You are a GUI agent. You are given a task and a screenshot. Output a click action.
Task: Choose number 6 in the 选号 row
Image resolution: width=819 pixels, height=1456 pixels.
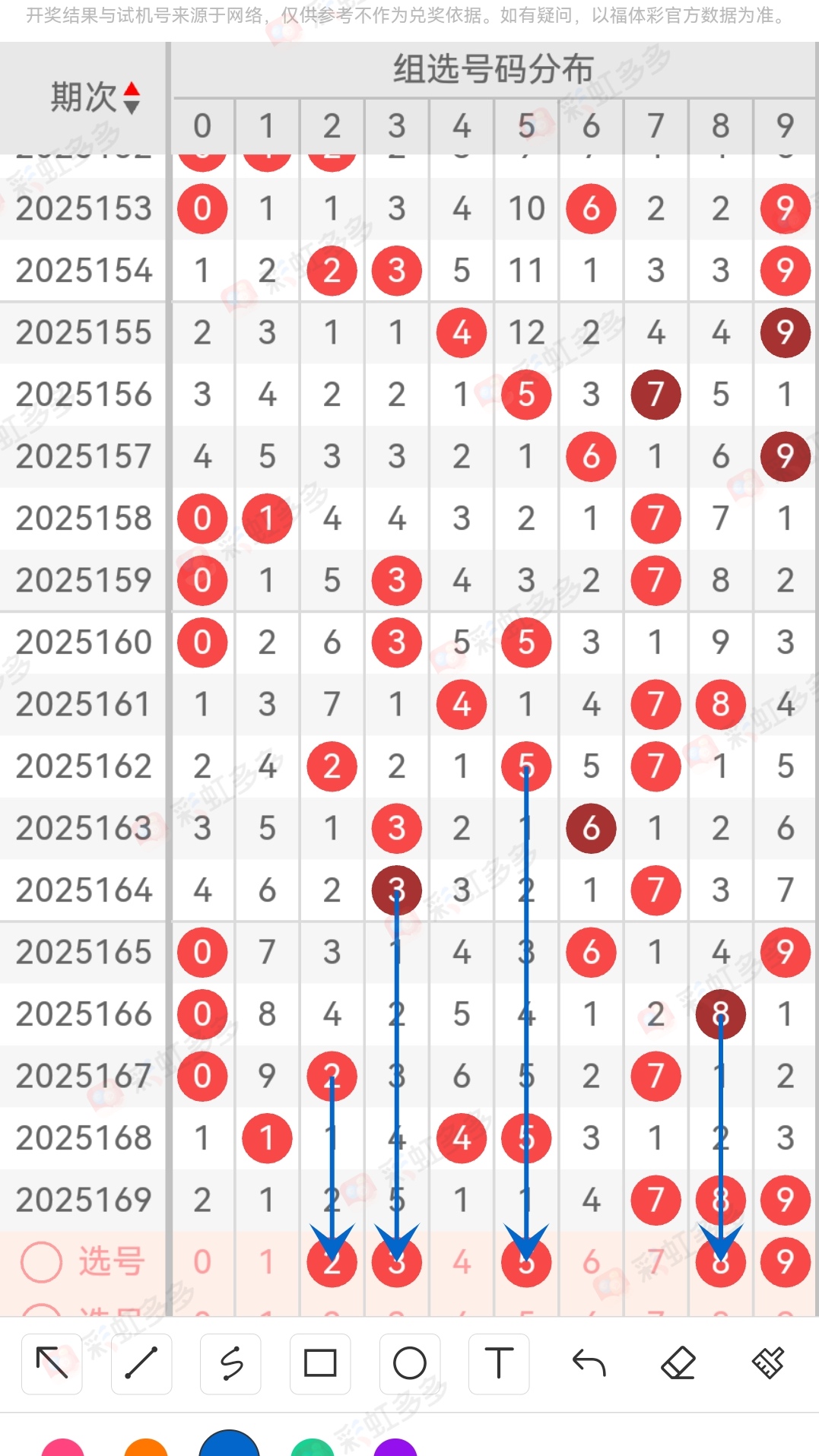(591, 1262)
